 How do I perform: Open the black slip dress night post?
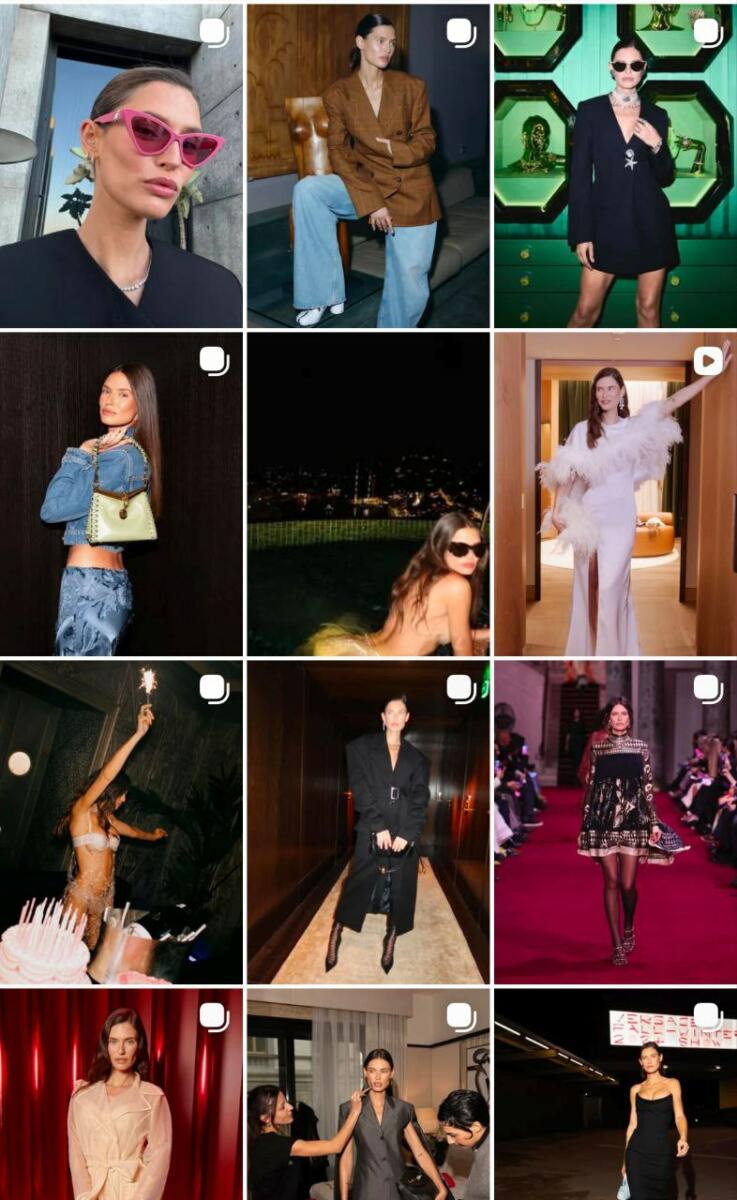pos(615,1095)
